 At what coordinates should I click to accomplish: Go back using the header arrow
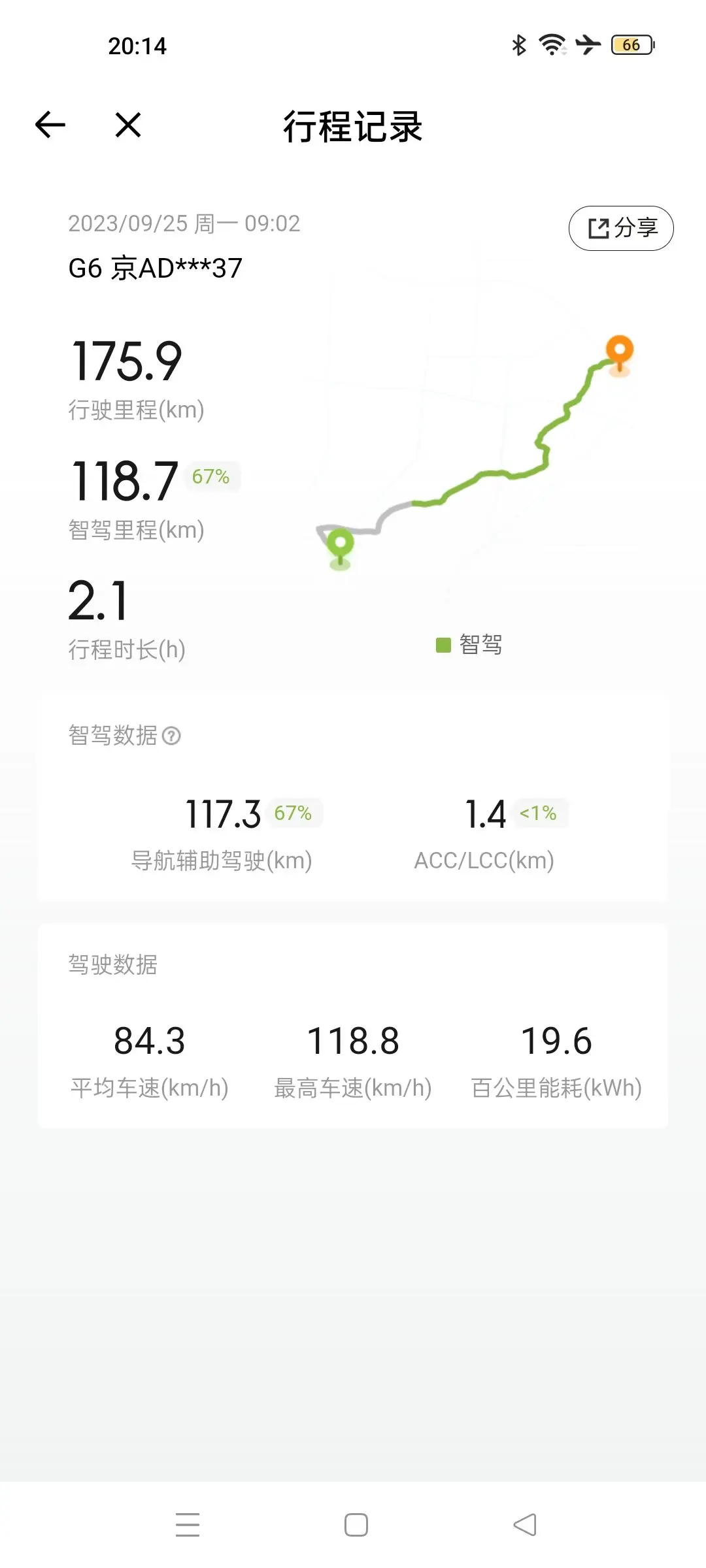(x=50, y=125)
